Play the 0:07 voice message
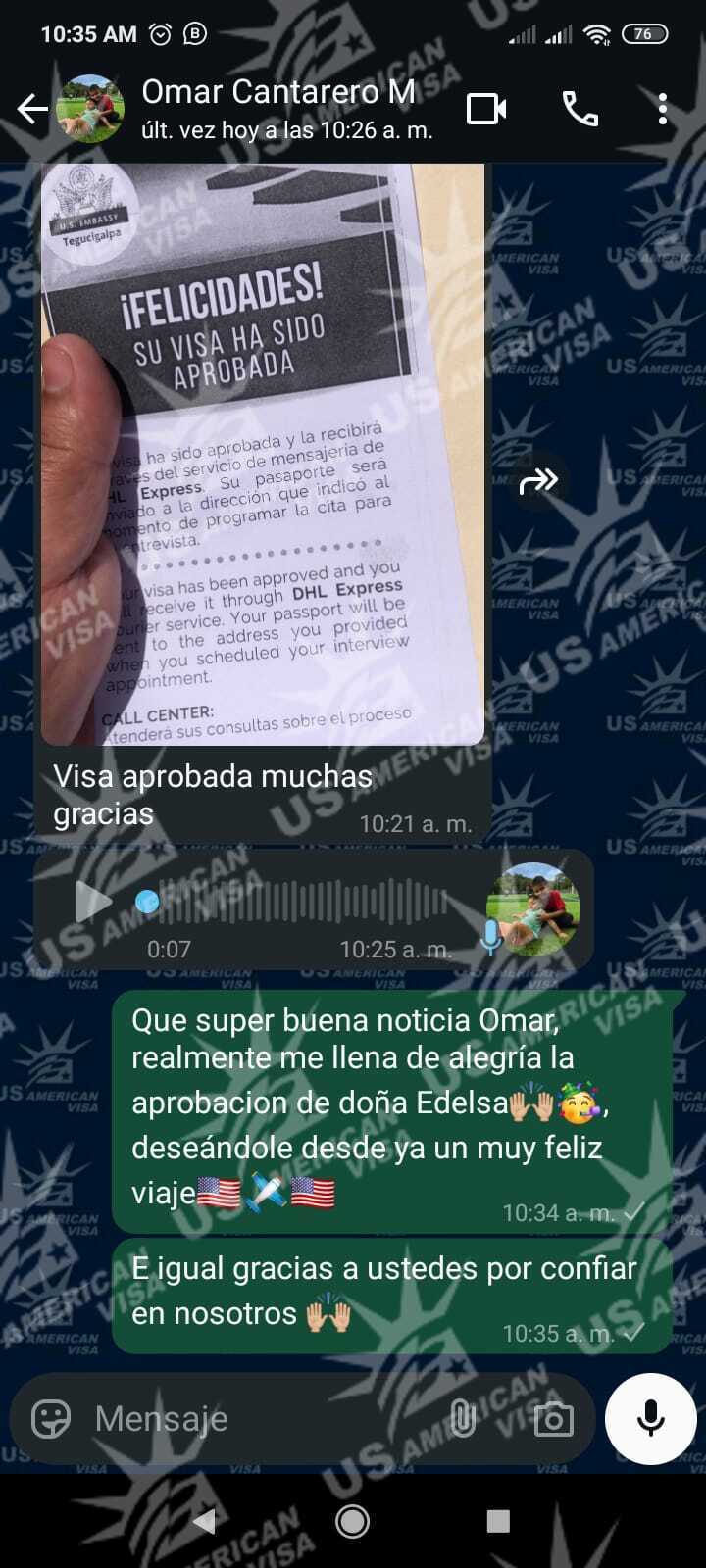Image resolution: width=706 pixels, height=1568 pixels. [94, 902]
